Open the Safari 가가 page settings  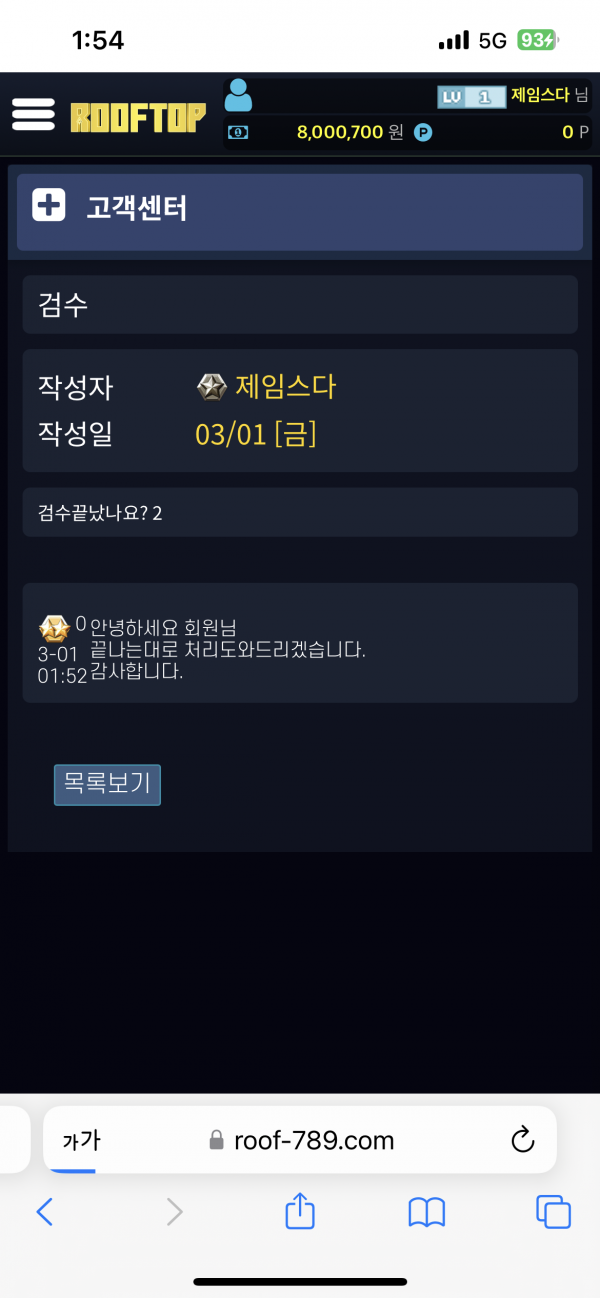[x=81, y=1140]
